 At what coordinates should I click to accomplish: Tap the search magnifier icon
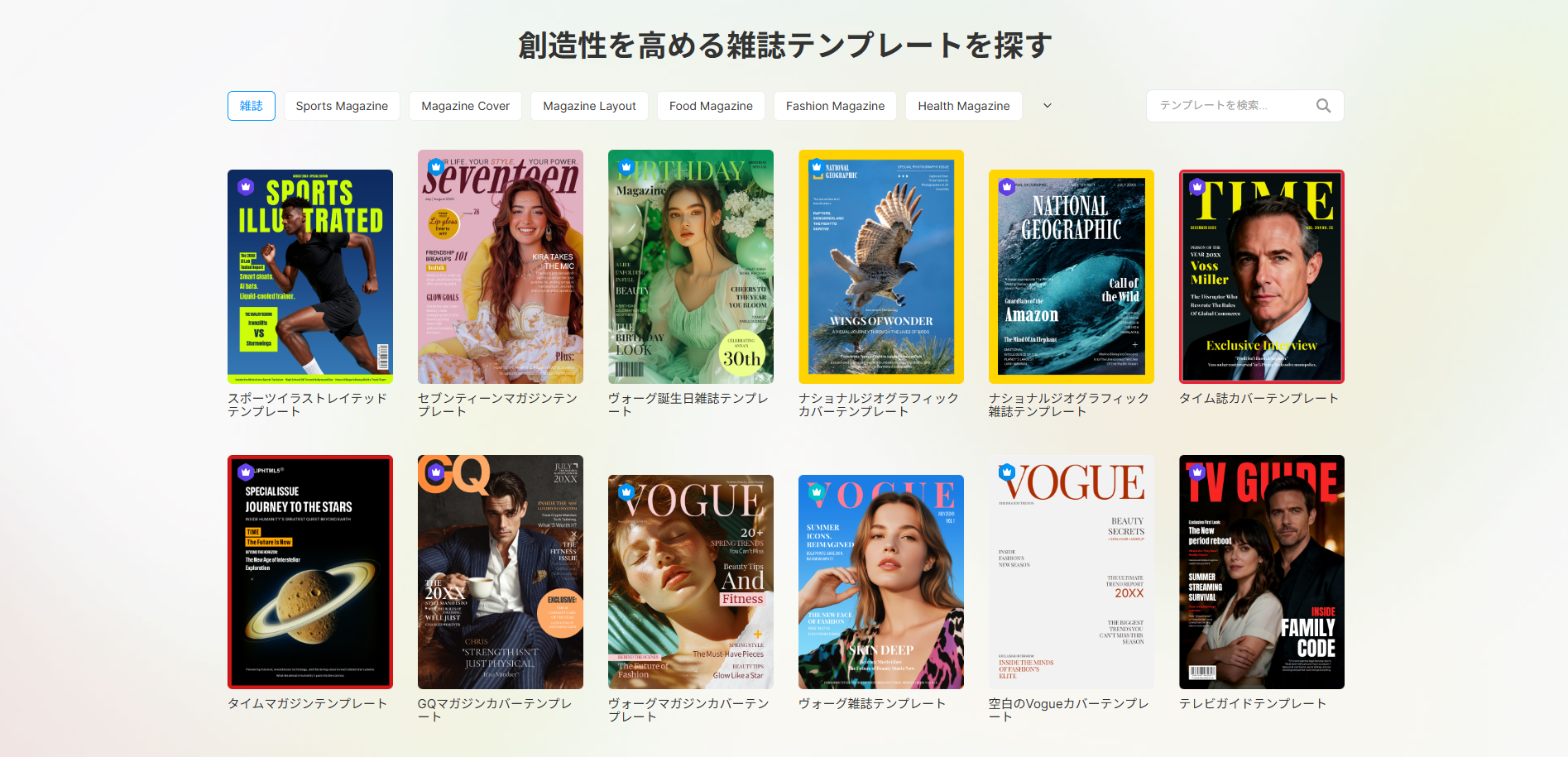1323,106
